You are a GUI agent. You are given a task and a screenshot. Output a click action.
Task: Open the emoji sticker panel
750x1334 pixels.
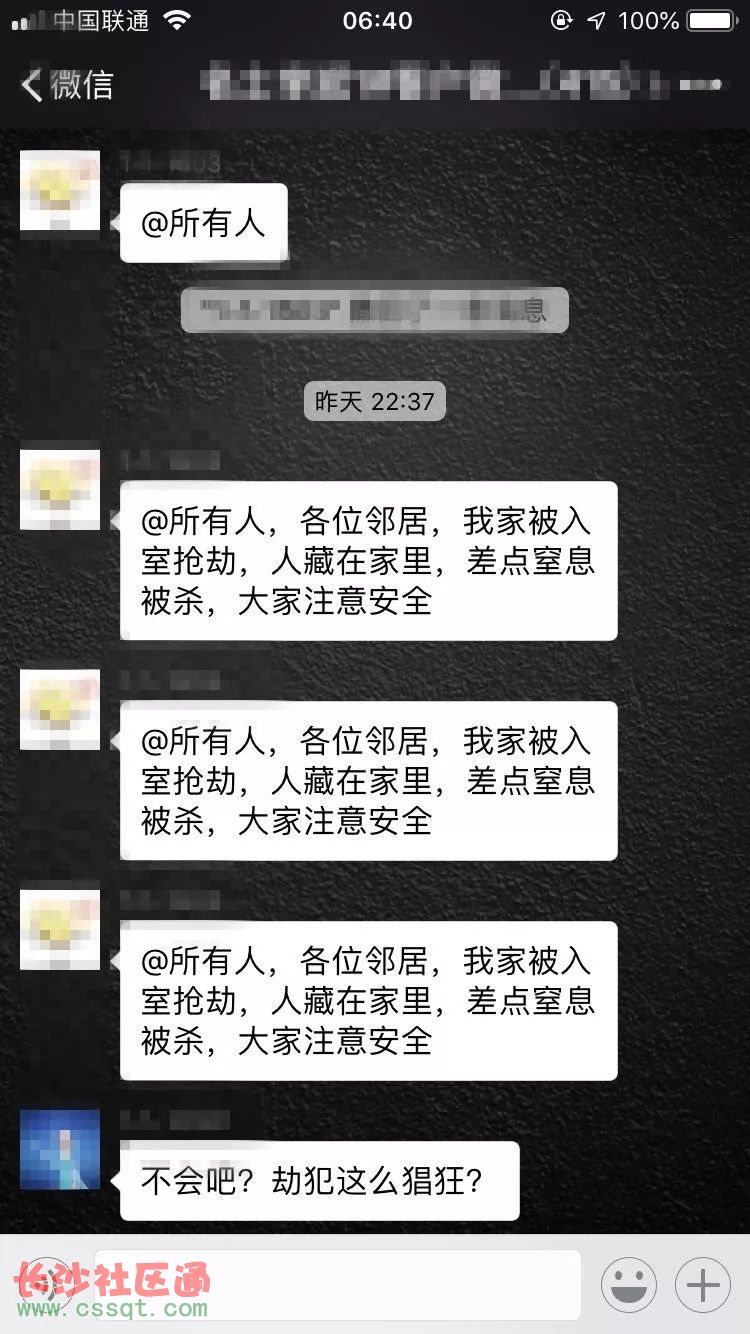629,1284
